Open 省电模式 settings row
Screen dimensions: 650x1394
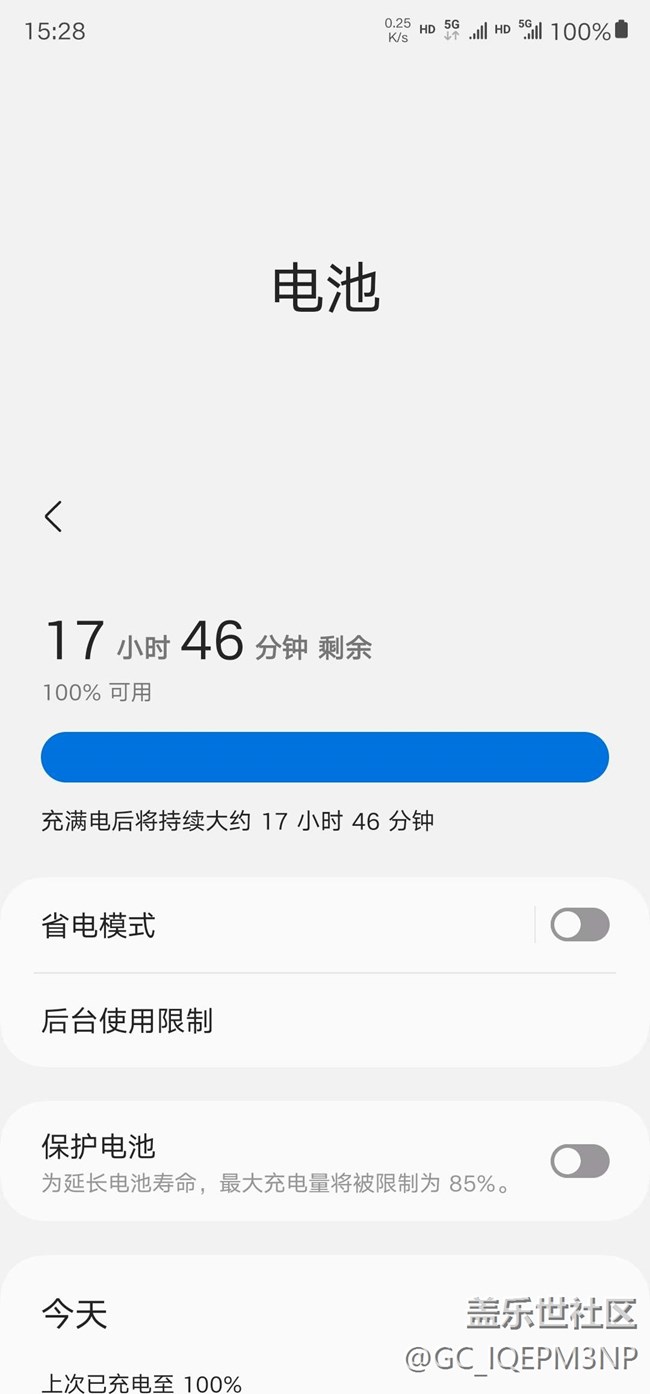268,925
